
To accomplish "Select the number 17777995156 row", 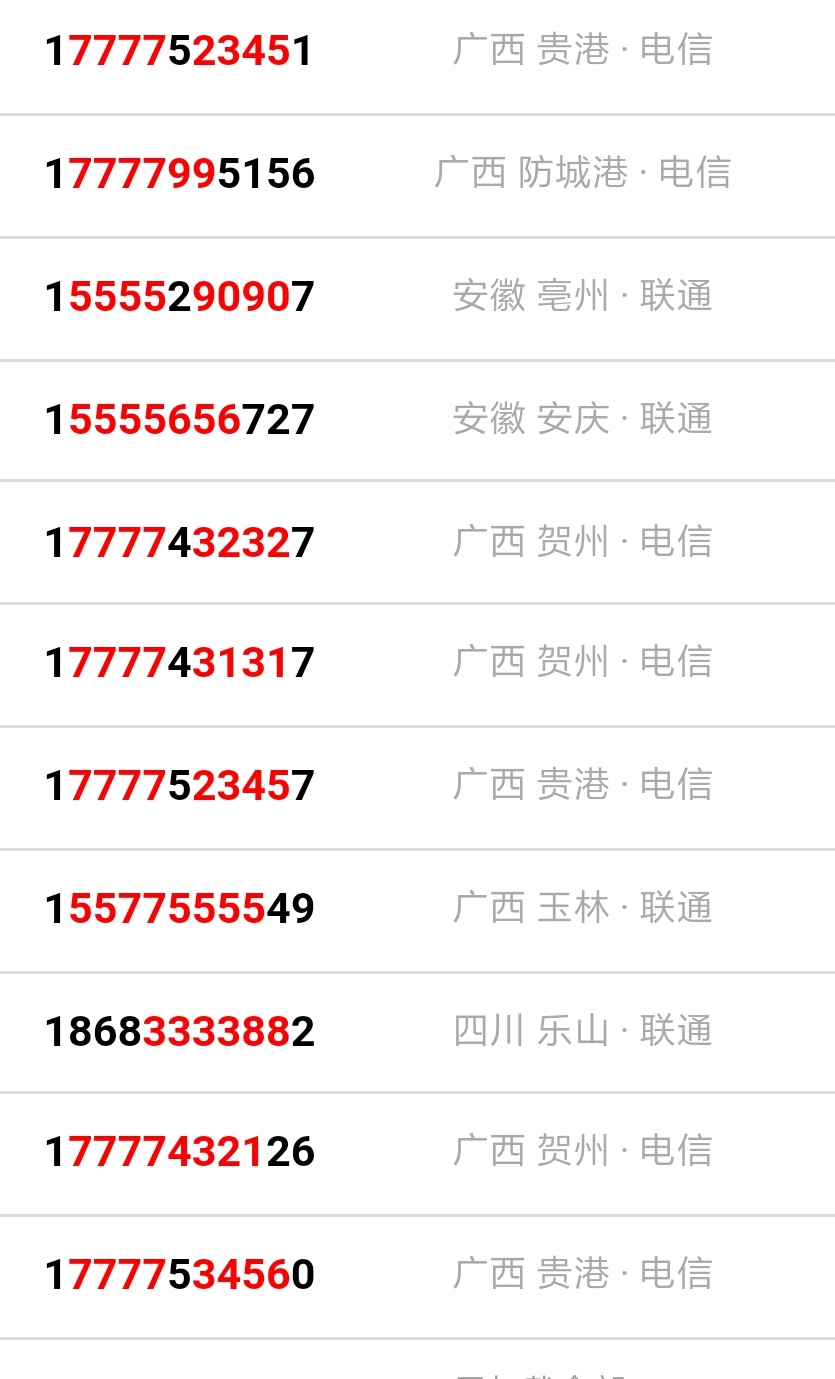I will click(417, 176).
